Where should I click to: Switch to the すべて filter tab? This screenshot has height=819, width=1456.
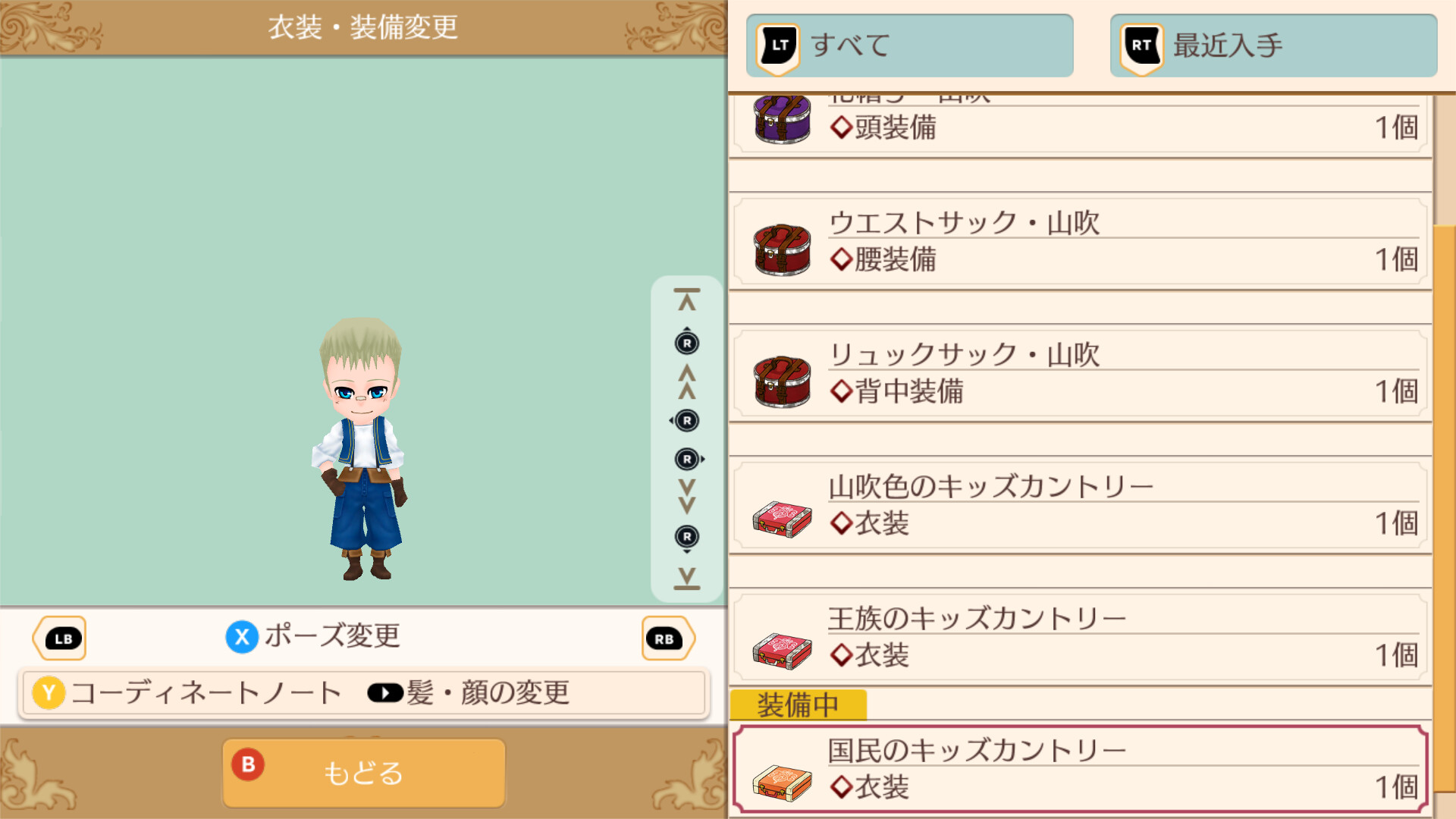908,45
